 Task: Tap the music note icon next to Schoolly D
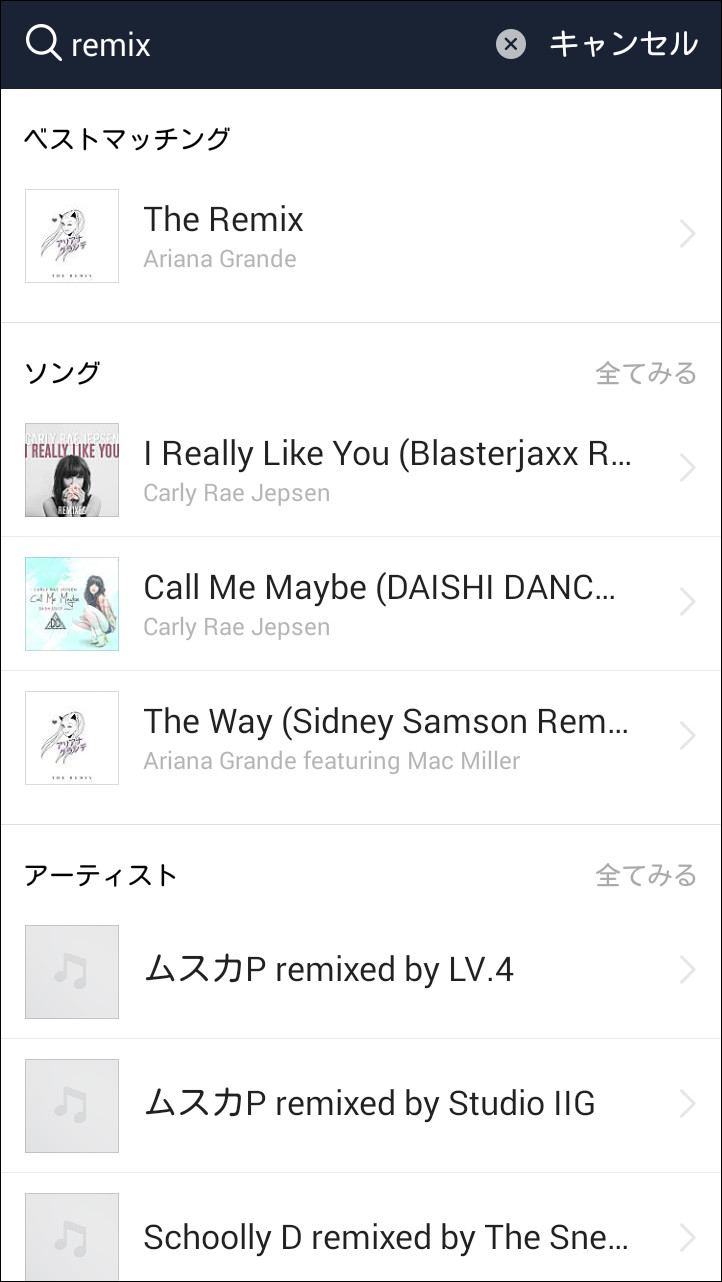(x=71, y=1237)
